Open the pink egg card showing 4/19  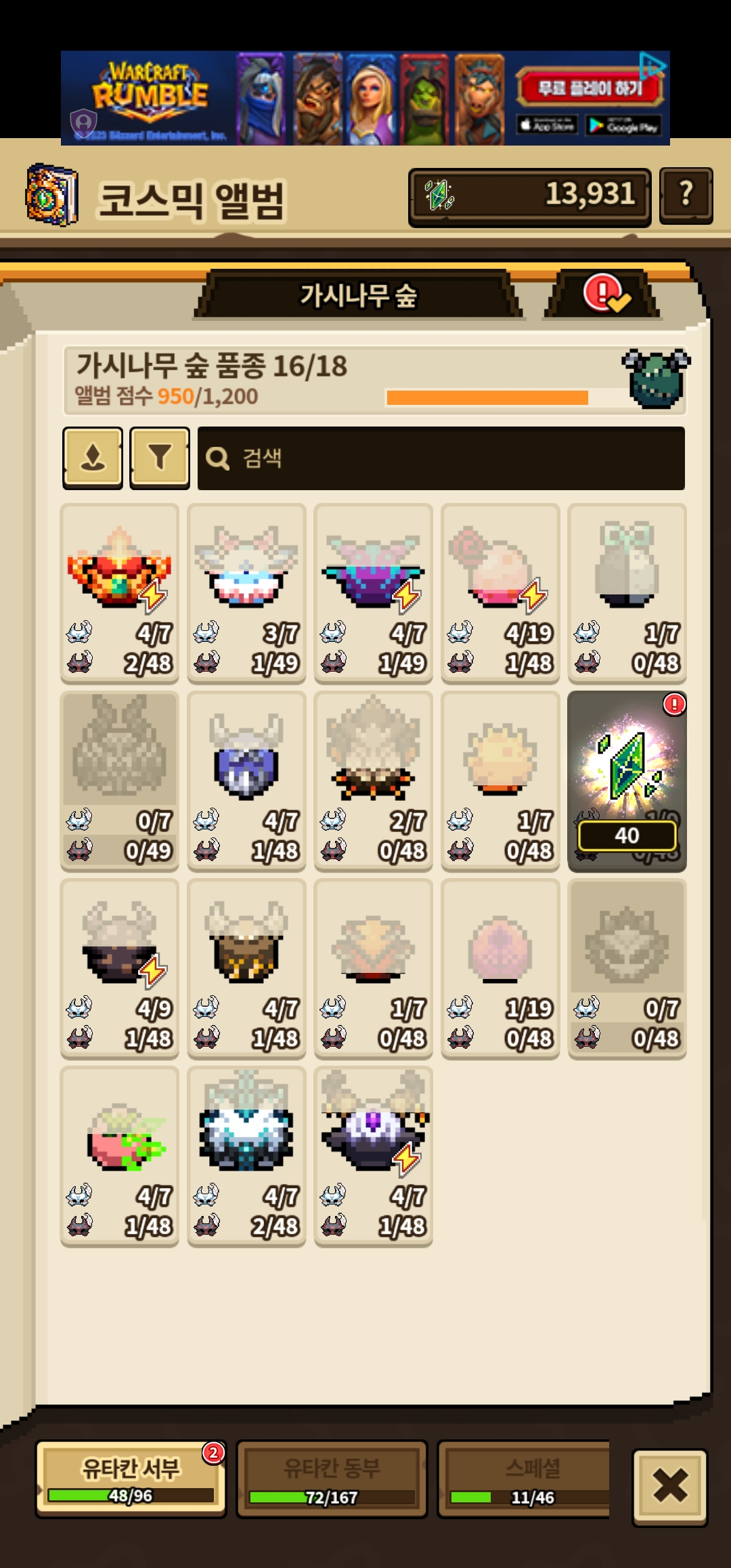[500, 594]
